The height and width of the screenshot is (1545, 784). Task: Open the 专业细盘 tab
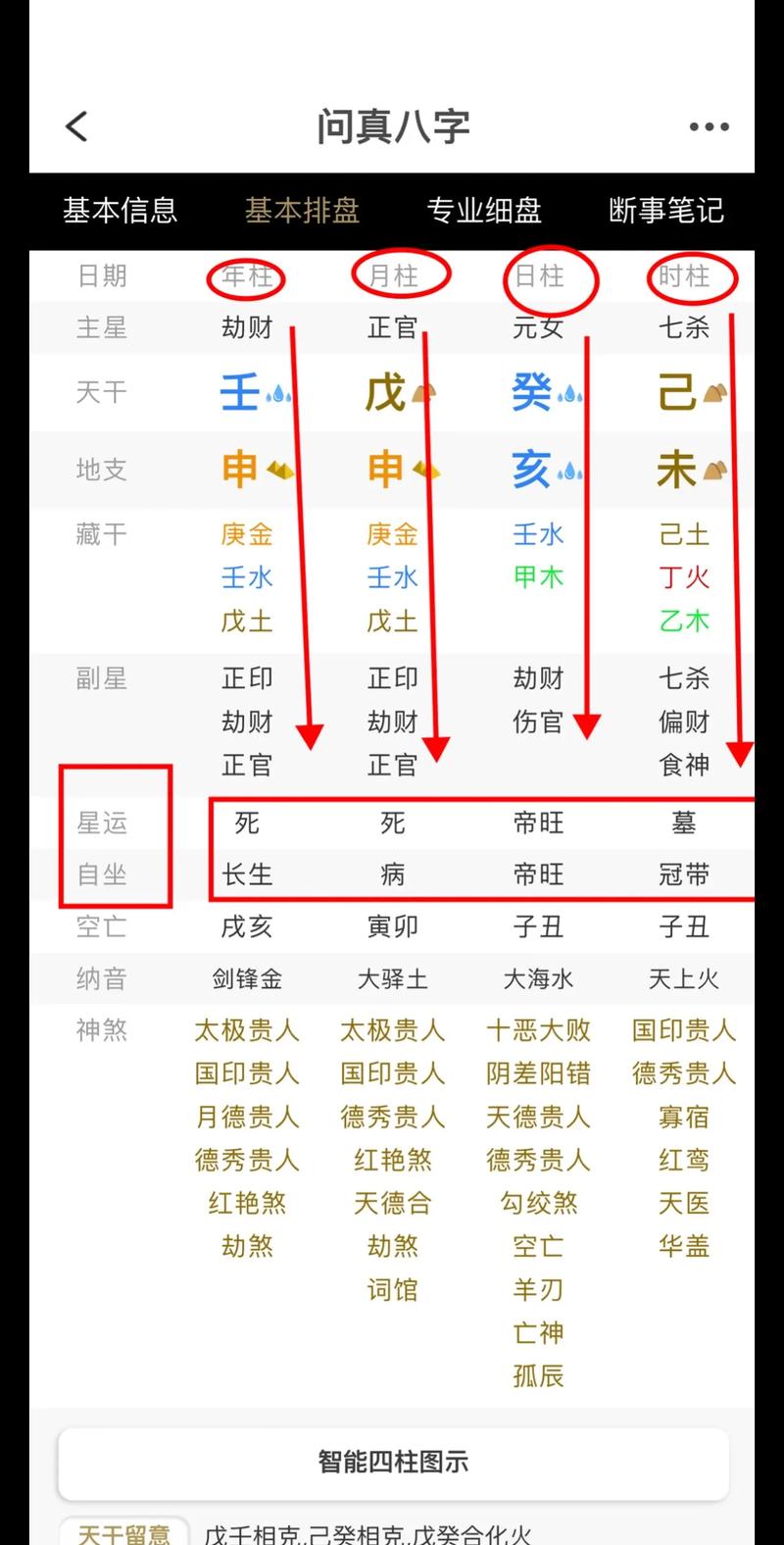(484, 211)
